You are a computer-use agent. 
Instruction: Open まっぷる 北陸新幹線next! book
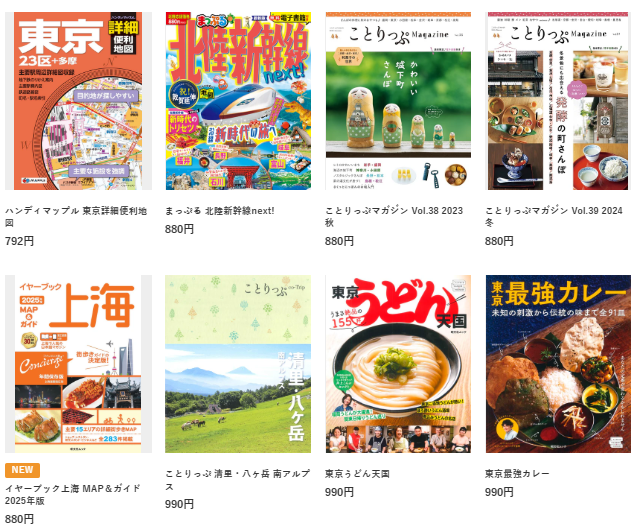click(238, 100)
